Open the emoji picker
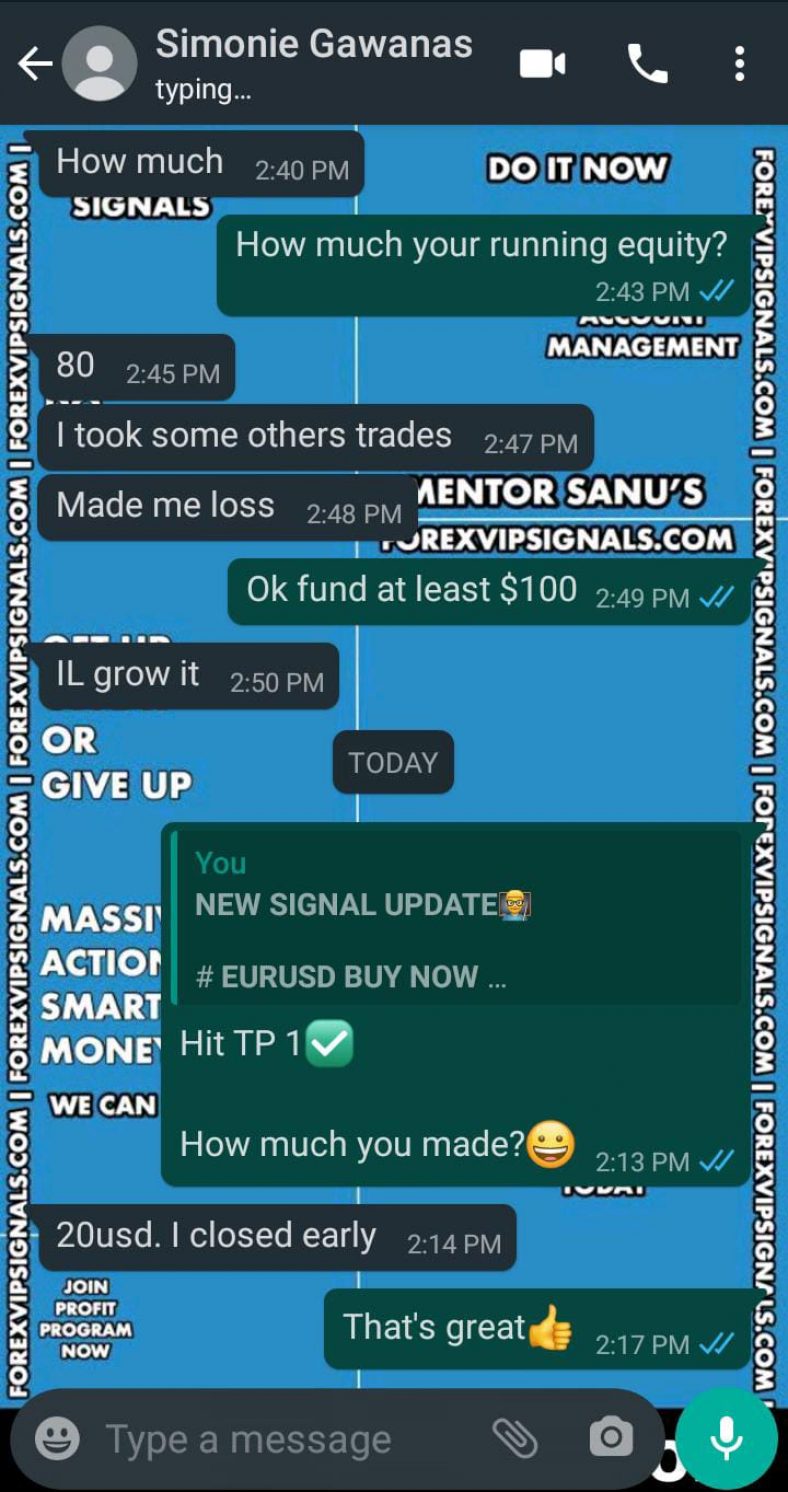This screenshot has height=1492, width=788. [57, 1438]
